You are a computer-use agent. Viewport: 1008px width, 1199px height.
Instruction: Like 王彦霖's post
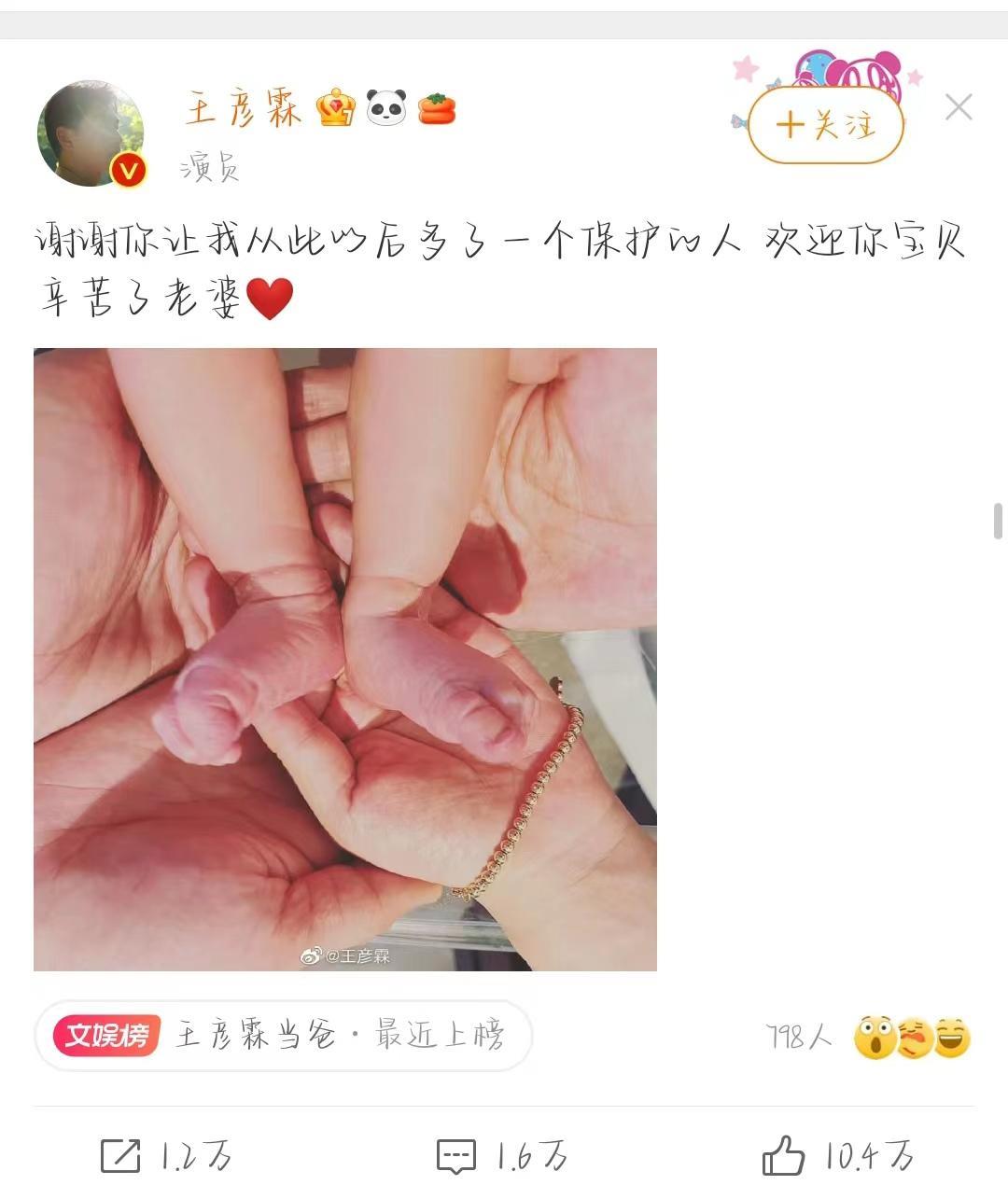[x=836, y=1156]
